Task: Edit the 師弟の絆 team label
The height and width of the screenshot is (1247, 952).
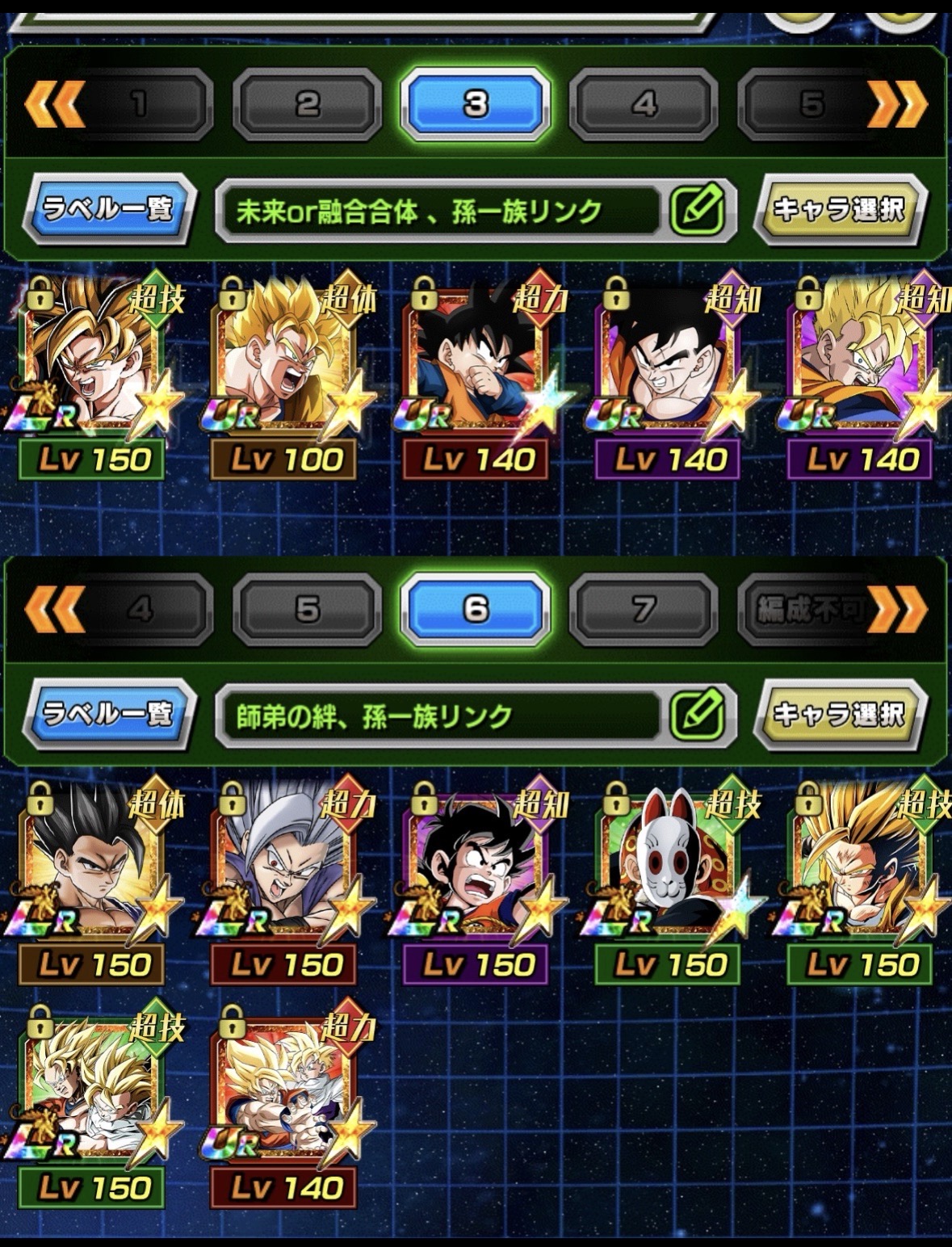Action: tap(698, 715)
